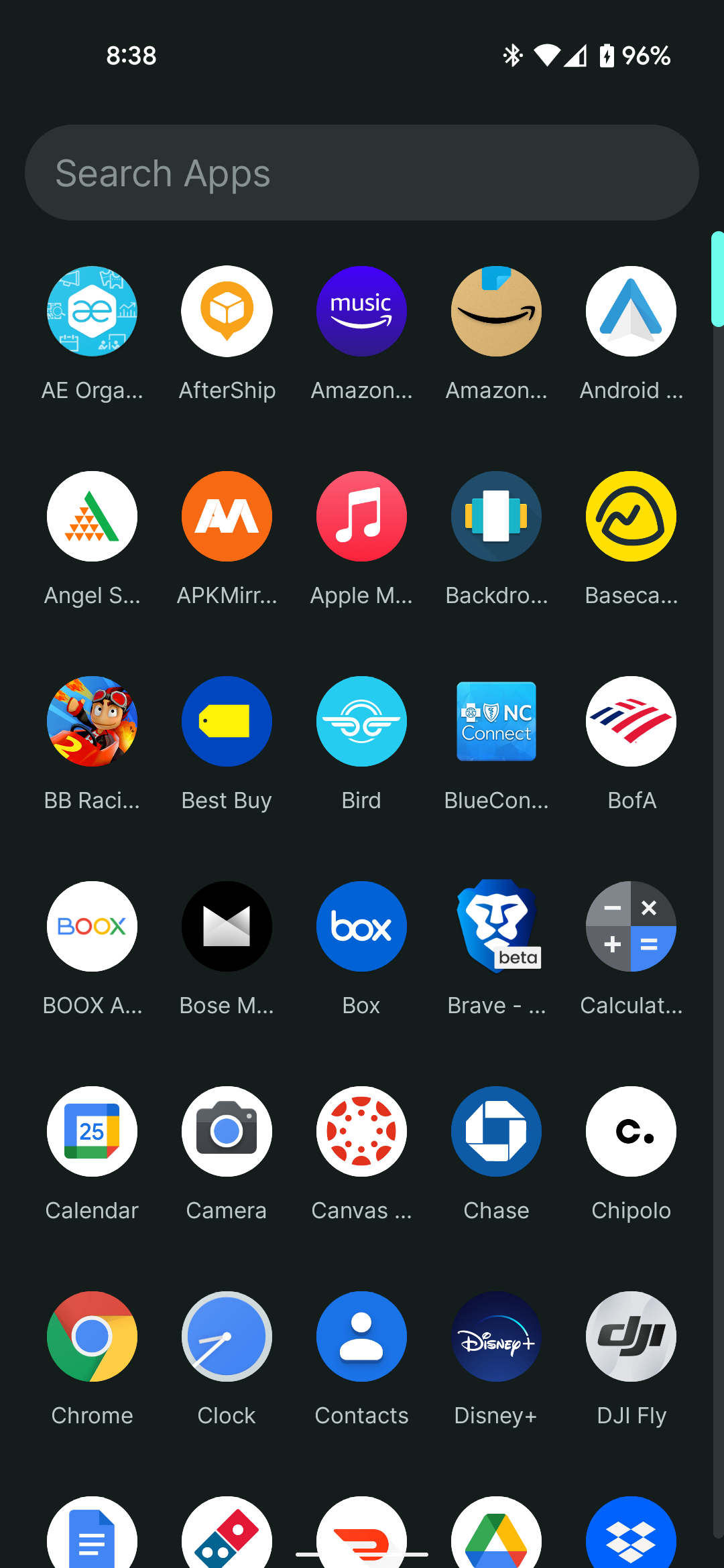The width and height of the screenshot is (724, 1568).
Task: Launch Chipolo
Action: (x=631, y=1132)
